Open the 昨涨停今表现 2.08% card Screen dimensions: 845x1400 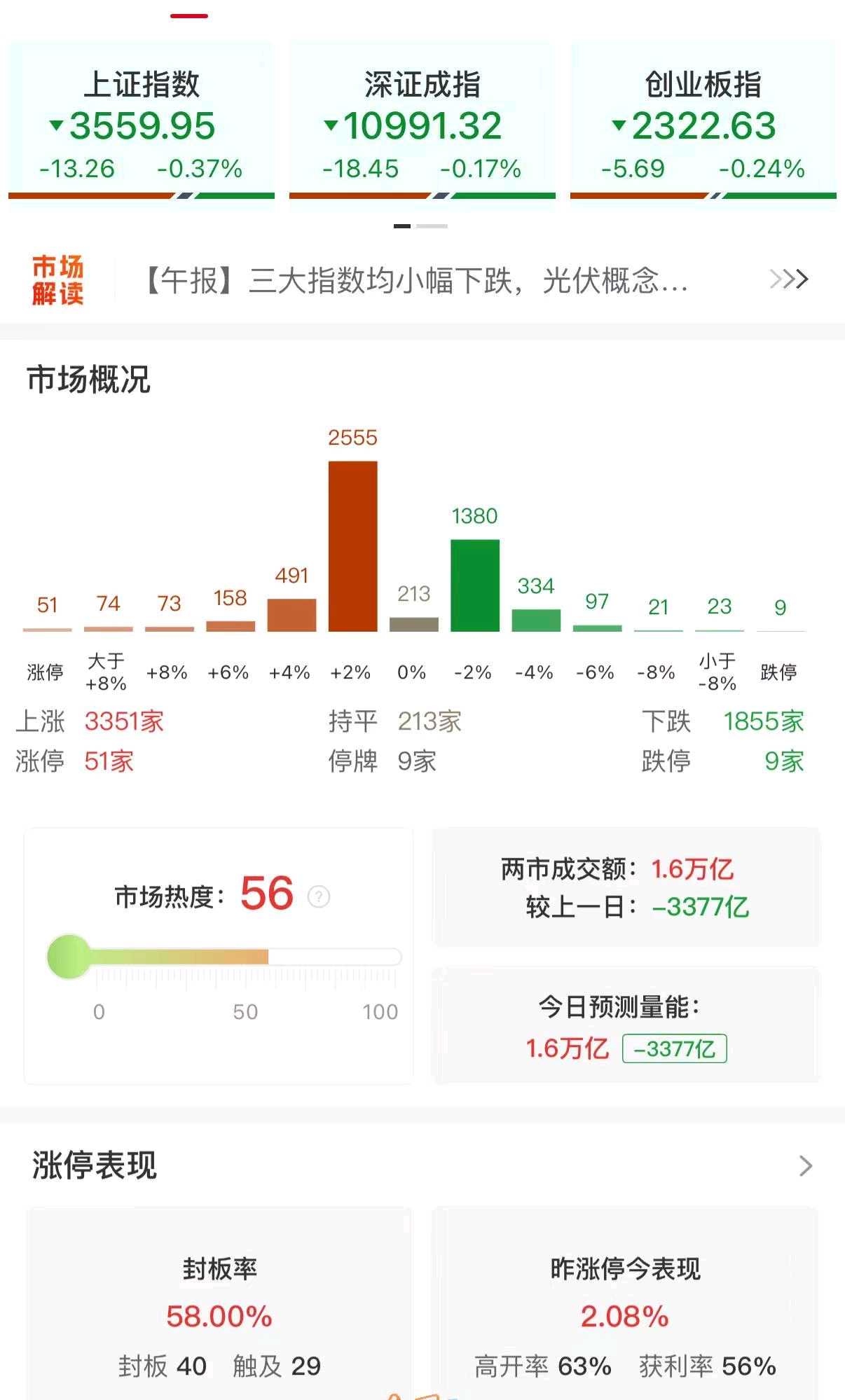pyautogui.click(x=625, y=1303)
